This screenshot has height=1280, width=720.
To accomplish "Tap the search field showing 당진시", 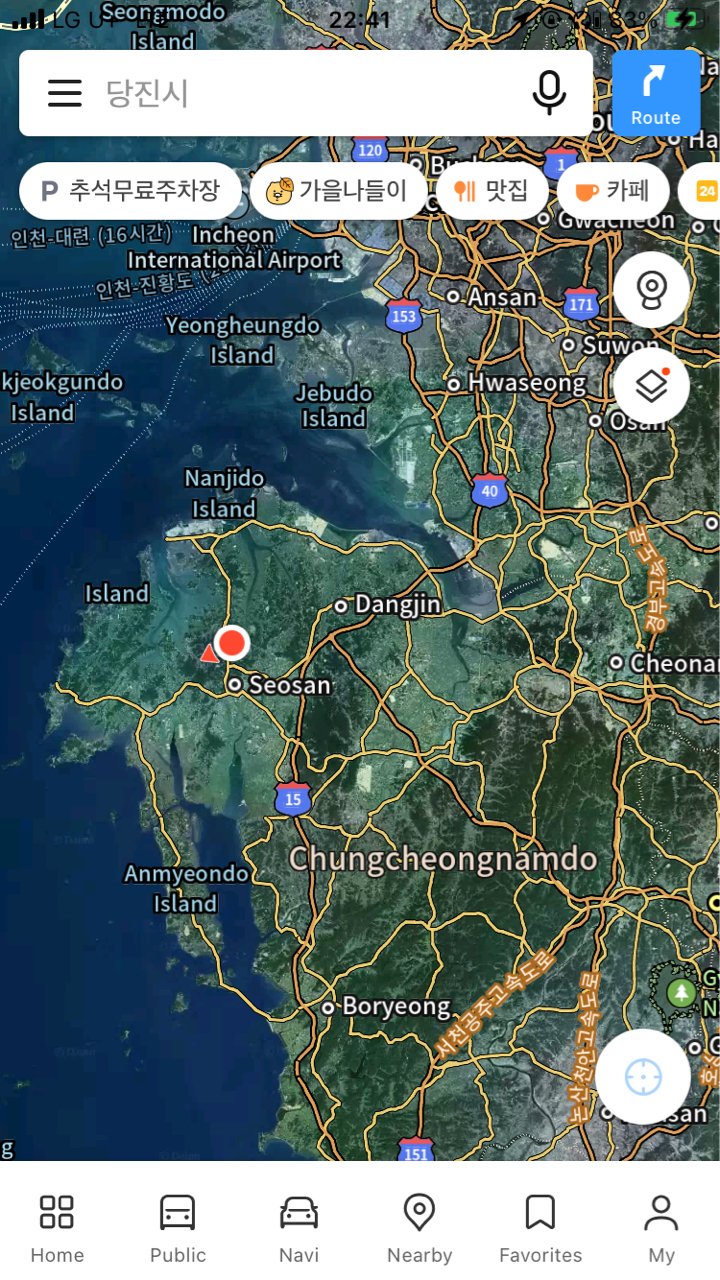I will [x=300, y=93].
